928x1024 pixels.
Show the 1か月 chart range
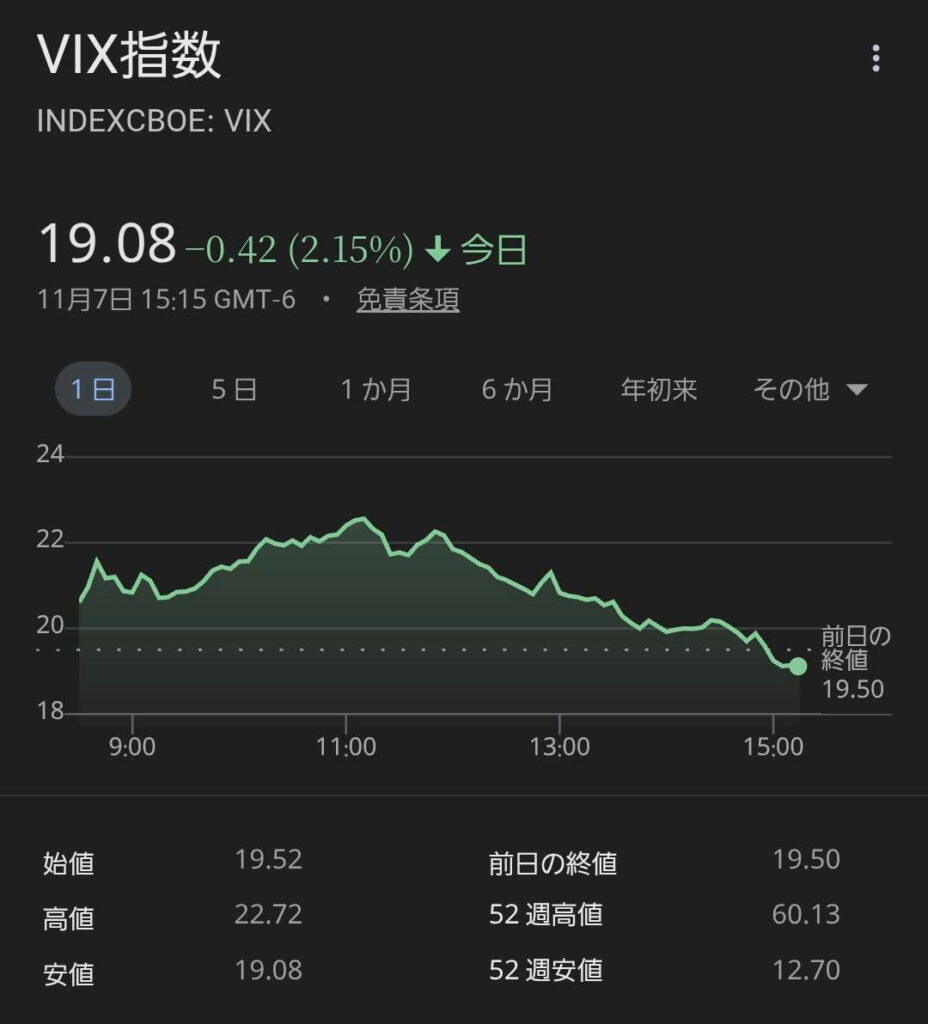click(375, 390)
